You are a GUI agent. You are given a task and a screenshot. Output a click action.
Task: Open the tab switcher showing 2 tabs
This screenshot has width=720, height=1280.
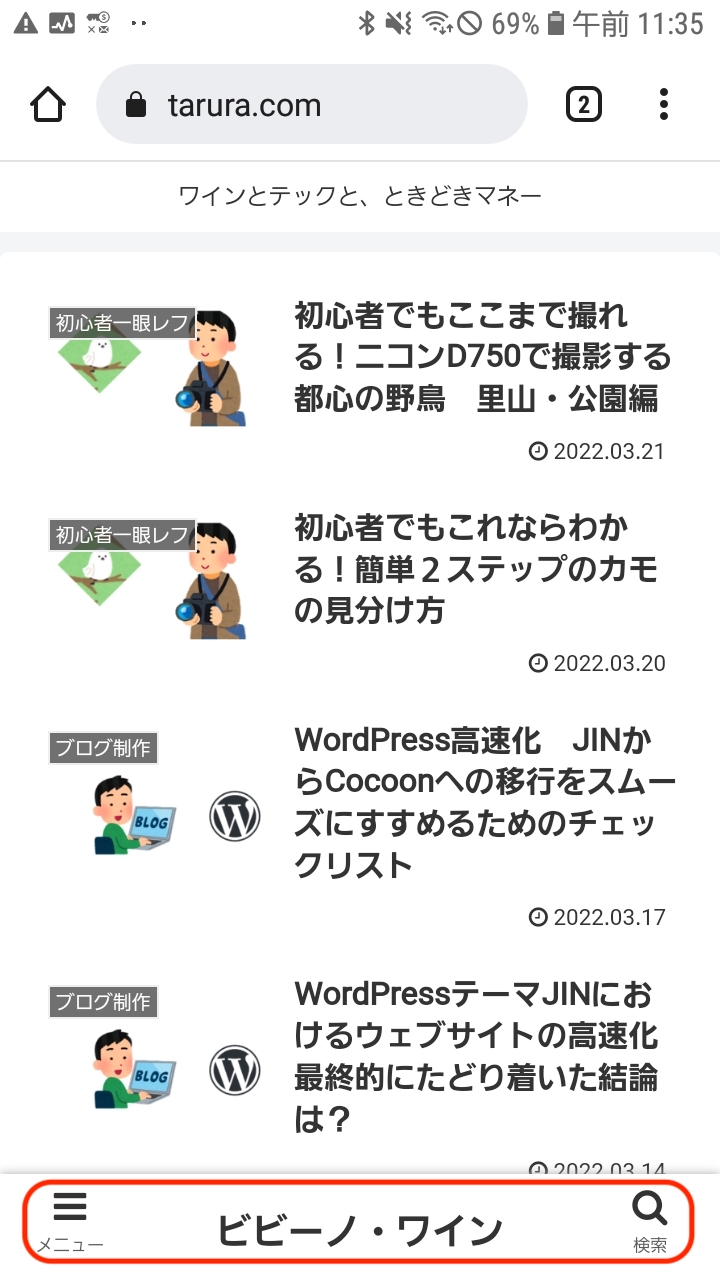(584, 104)
